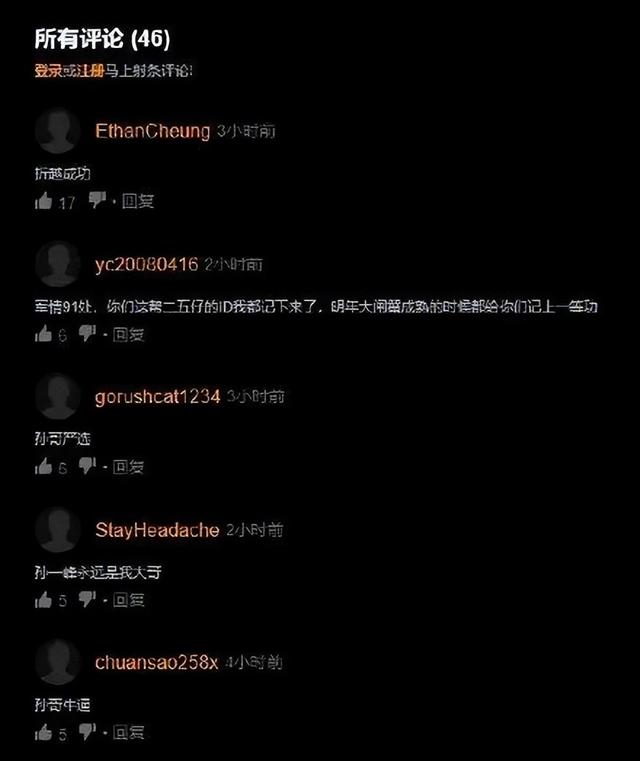Reply to gorushcat1234's comment
The height and width of the screenshot is (761, 640).
click(x=128, y=467)
